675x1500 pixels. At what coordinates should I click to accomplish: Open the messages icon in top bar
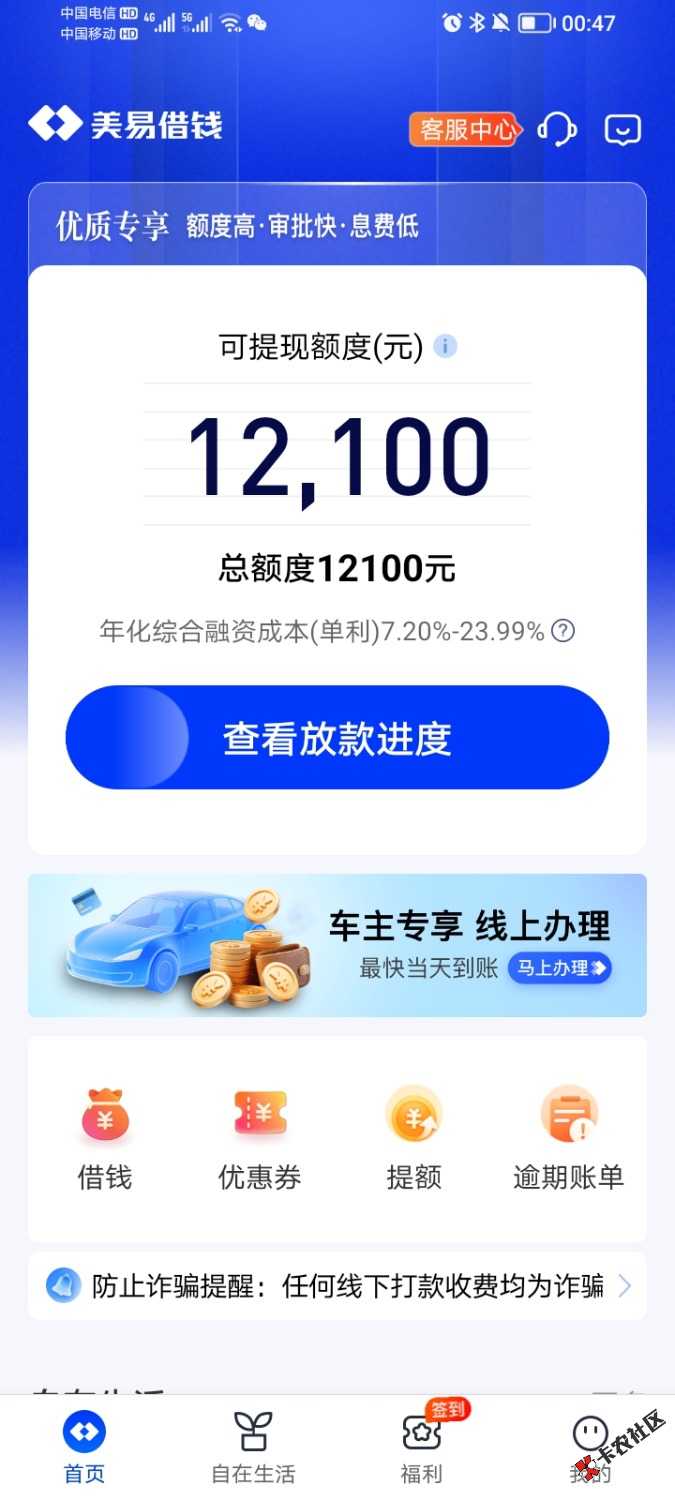pos(623,130)
